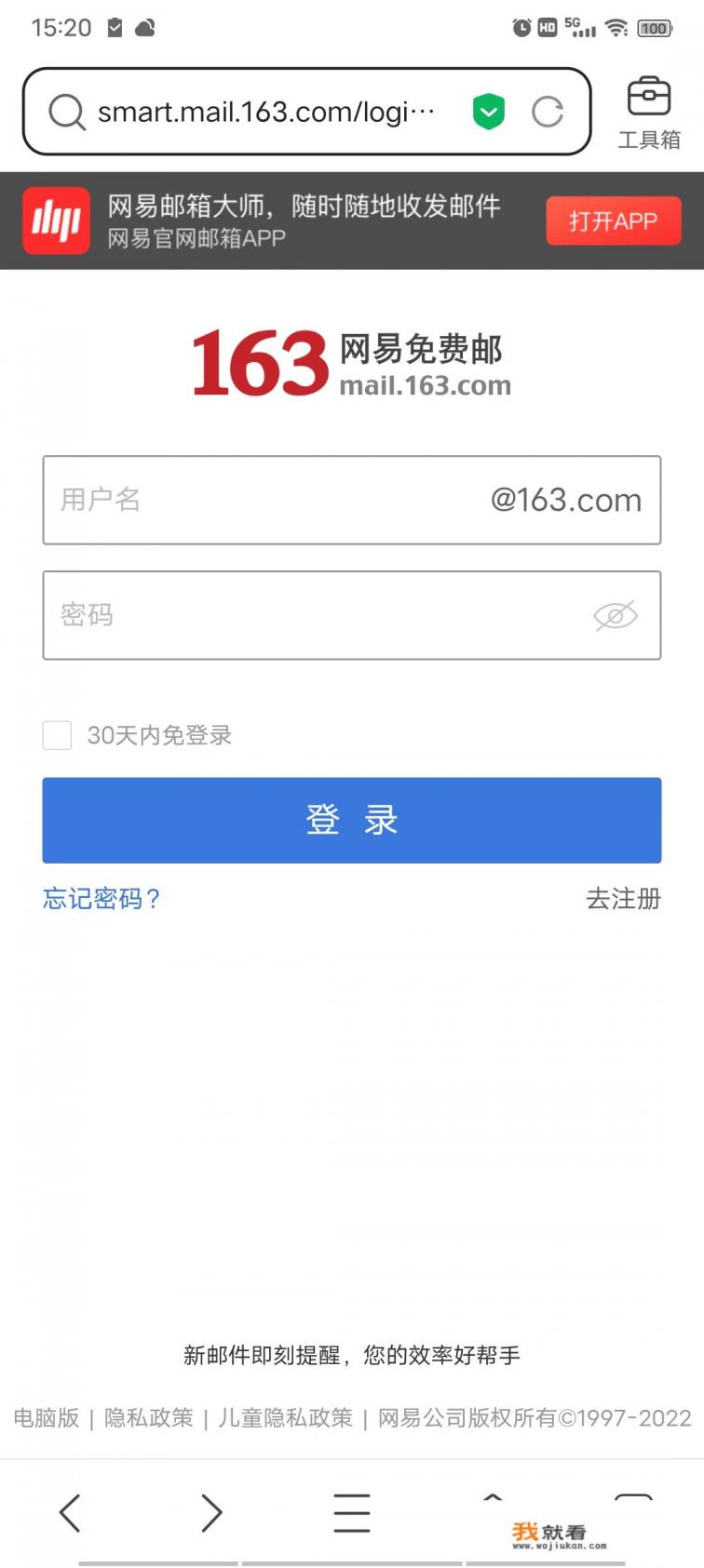Image resolution: width=704 pixels, height=1568 pixels.
Task: Reload the page with the refresh icon
Action: point(548,113)
